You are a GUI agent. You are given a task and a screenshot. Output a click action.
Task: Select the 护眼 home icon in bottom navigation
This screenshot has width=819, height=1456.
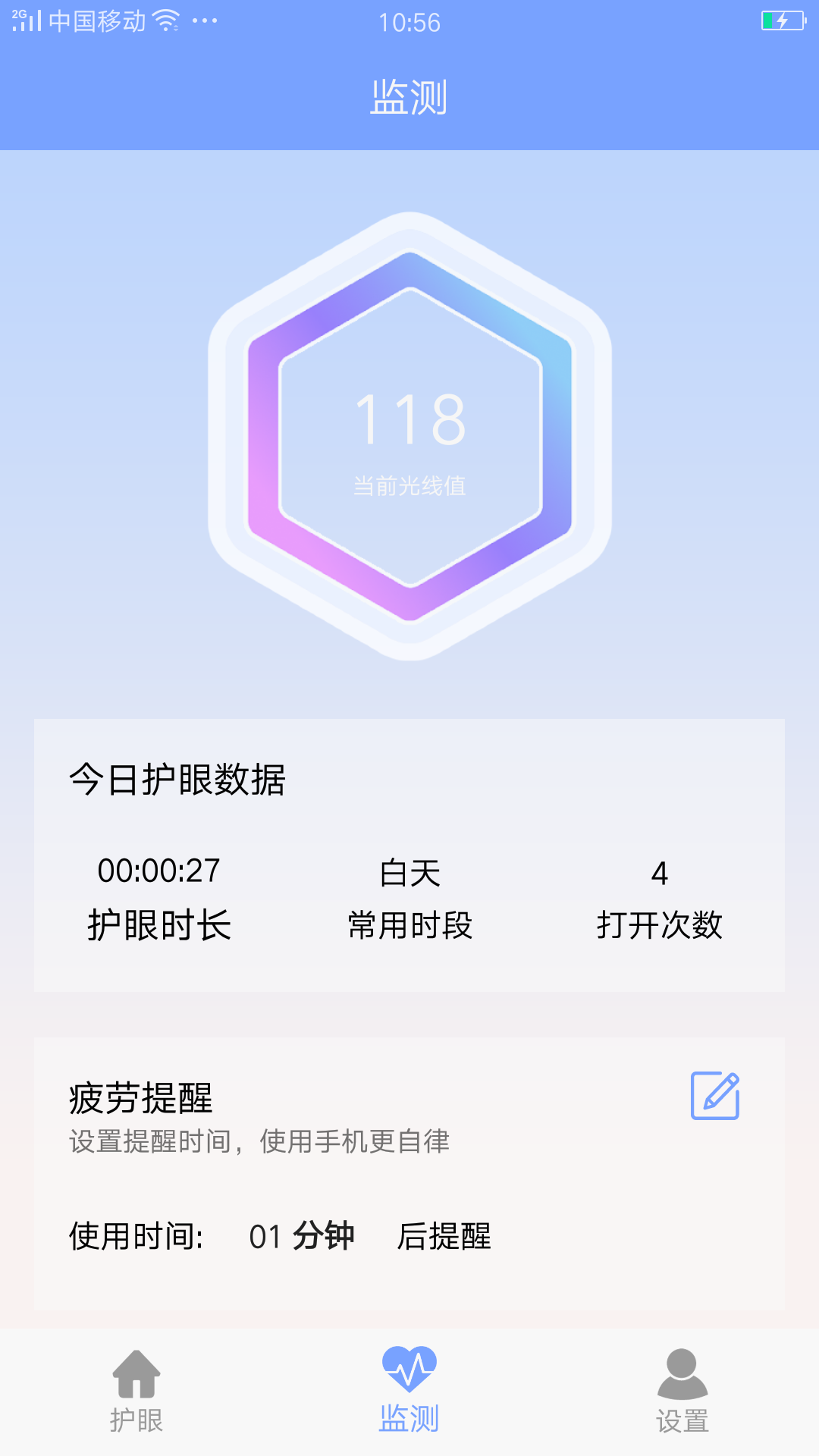click(x=136, y=1373)
